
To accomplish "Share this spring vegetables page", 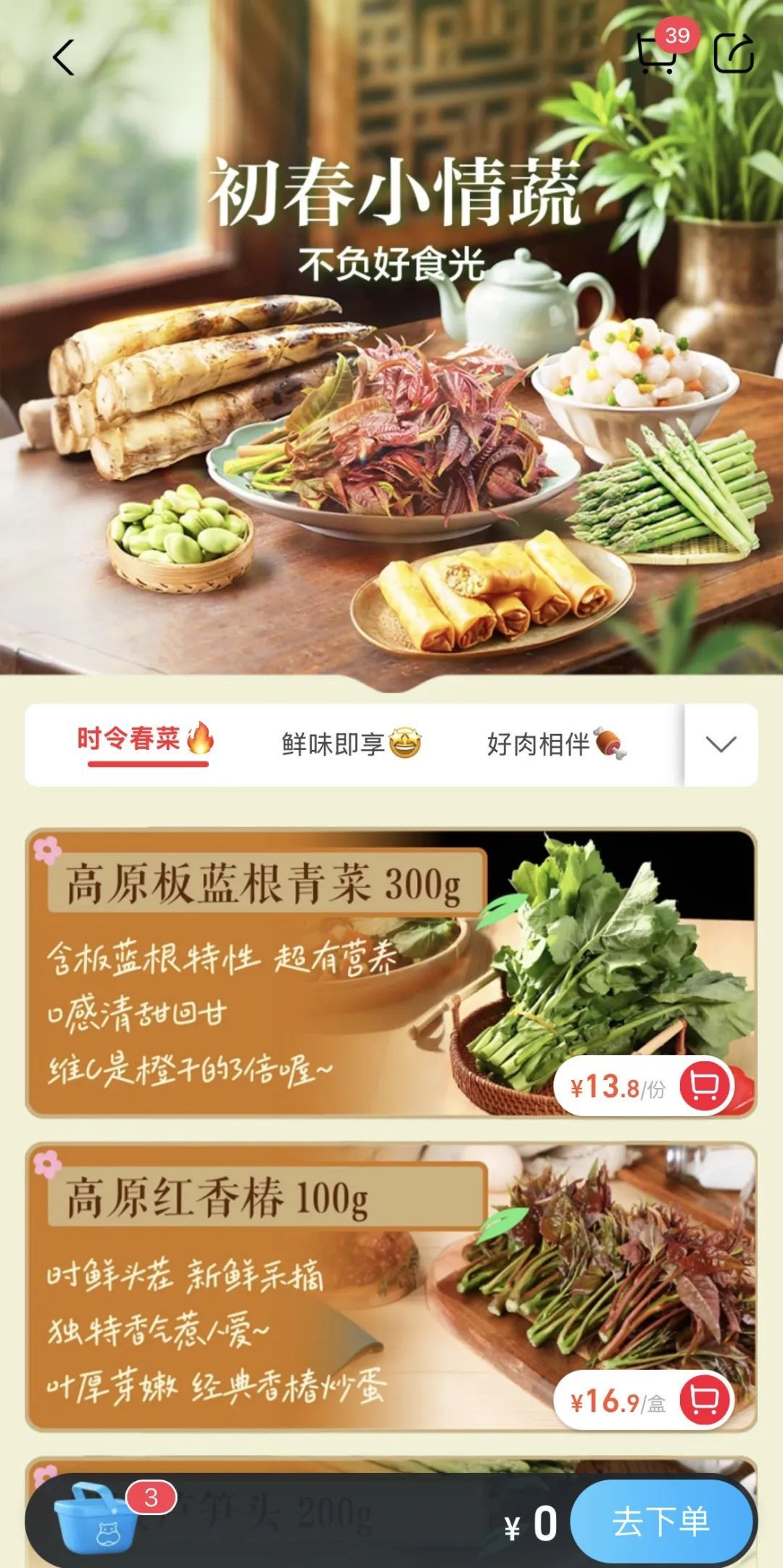I will [734, 54].
